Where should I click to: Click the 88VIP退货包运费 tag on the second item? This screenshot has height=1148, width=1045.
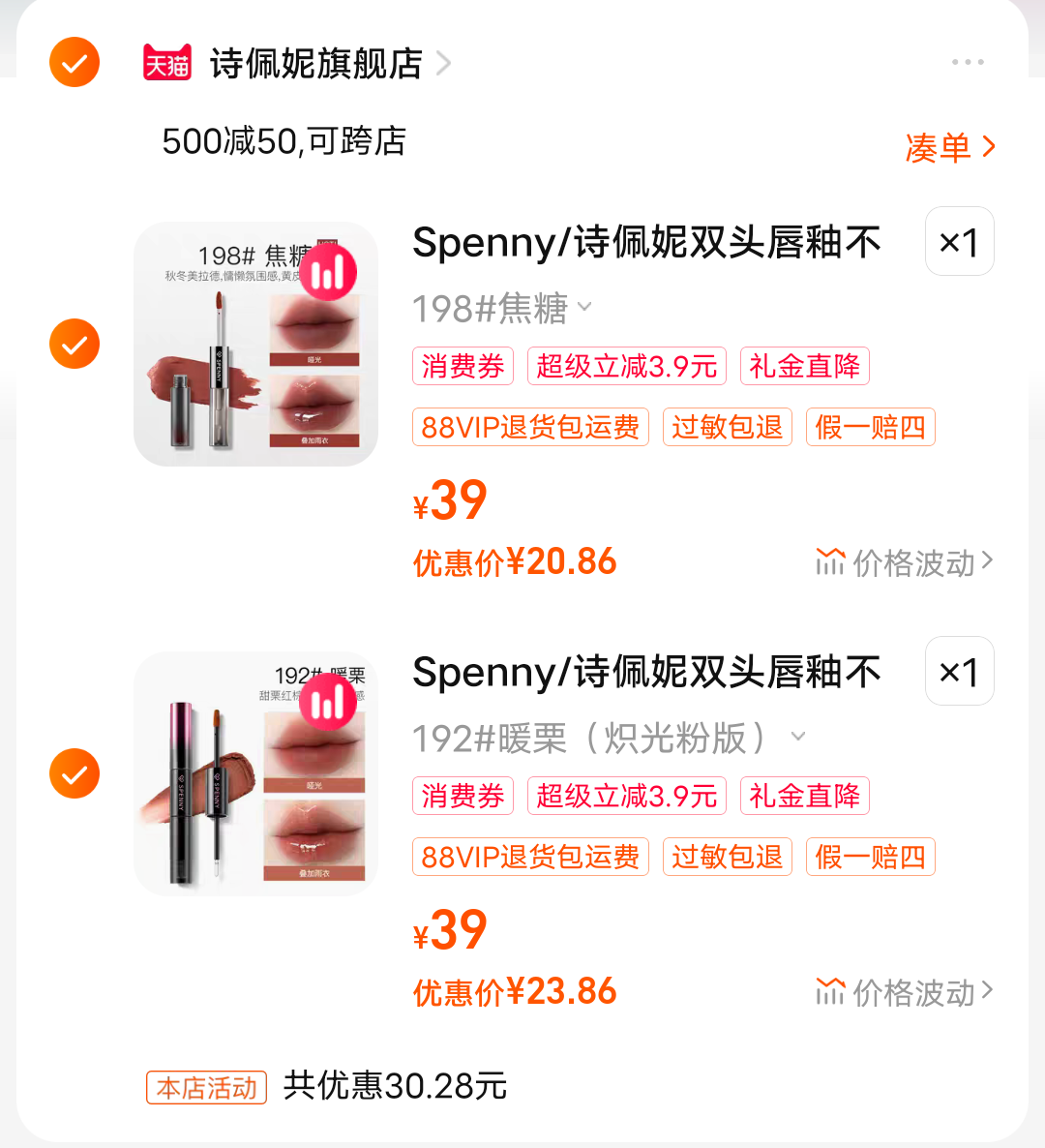tap(530, 857)
